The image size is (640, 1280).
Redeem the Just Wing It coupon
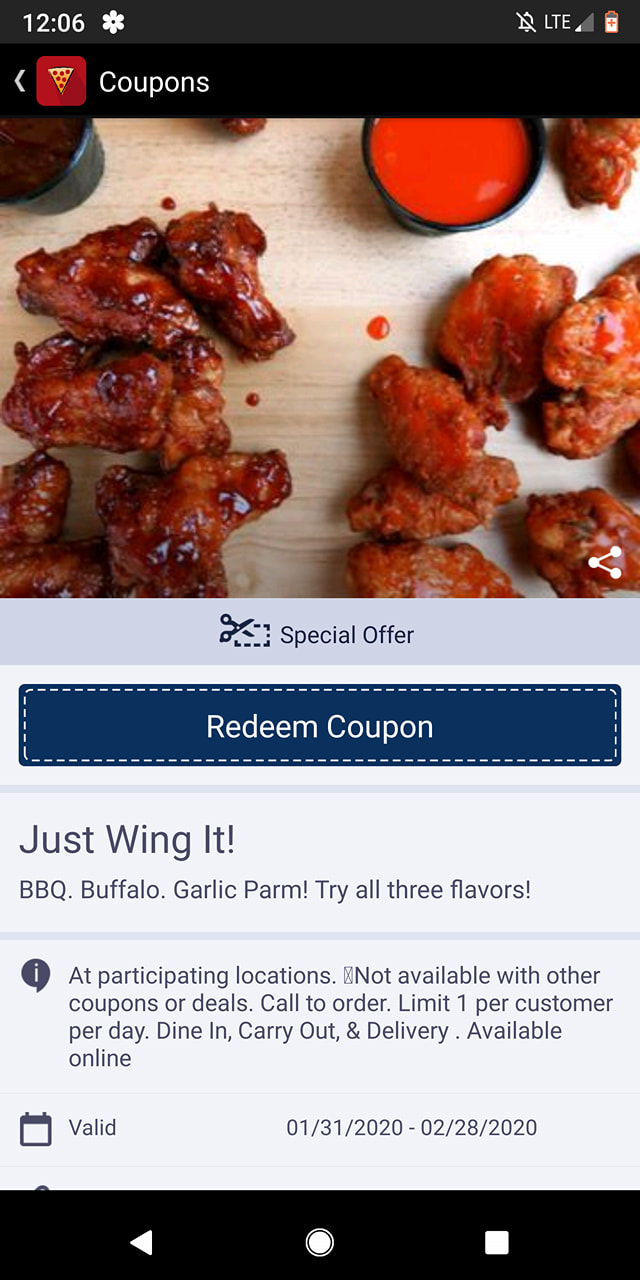[x=320, y=726]
